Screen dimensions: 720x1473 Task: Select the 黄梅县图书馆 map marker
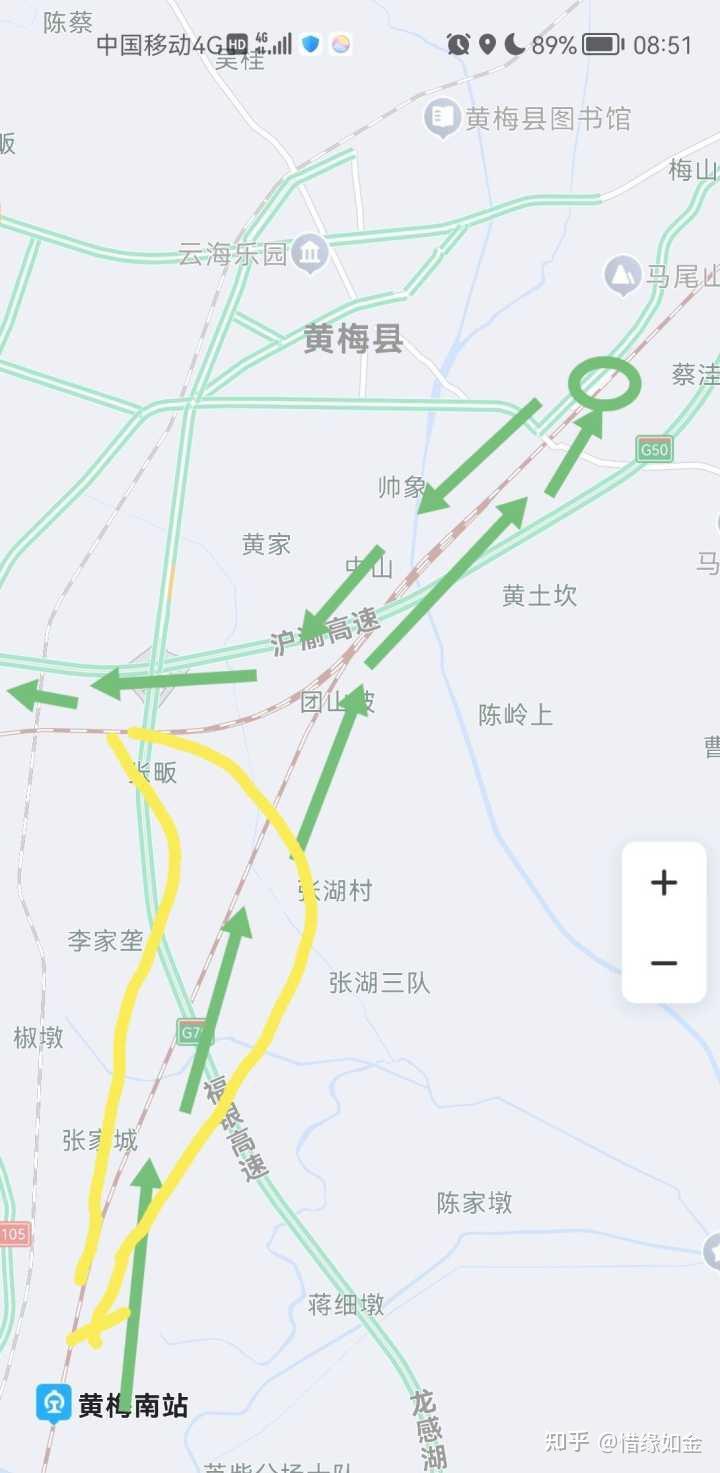click(441, 118)
